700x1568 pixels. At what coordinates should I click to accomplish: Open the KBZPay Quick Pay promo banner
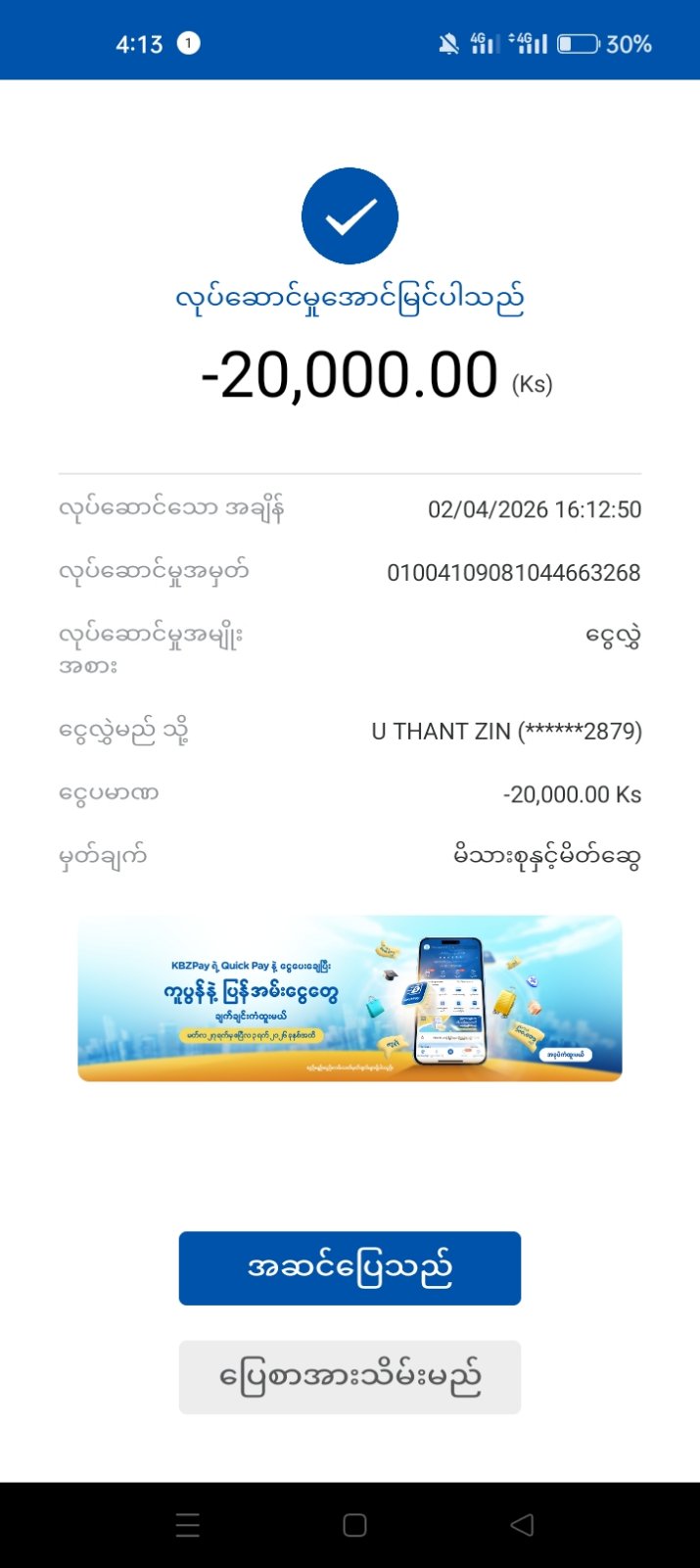point(350,998)
